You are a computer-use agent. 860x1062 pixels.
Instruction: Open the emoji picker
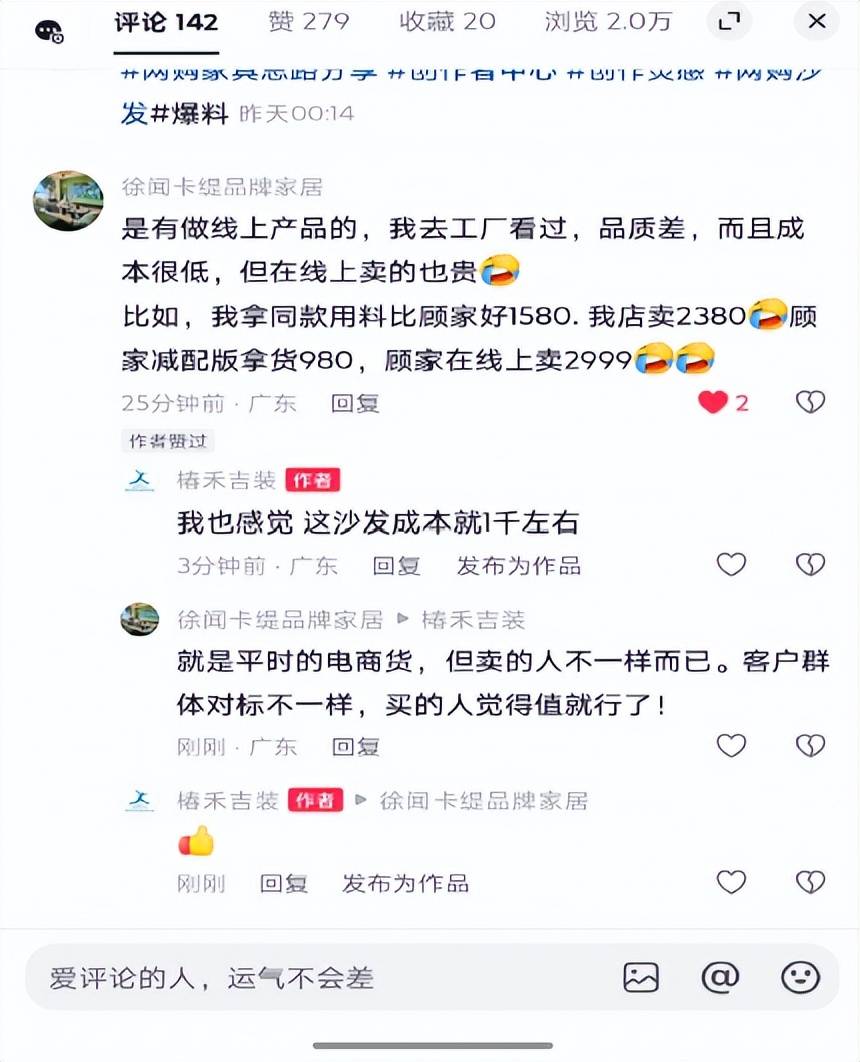[x=800, y=977]
